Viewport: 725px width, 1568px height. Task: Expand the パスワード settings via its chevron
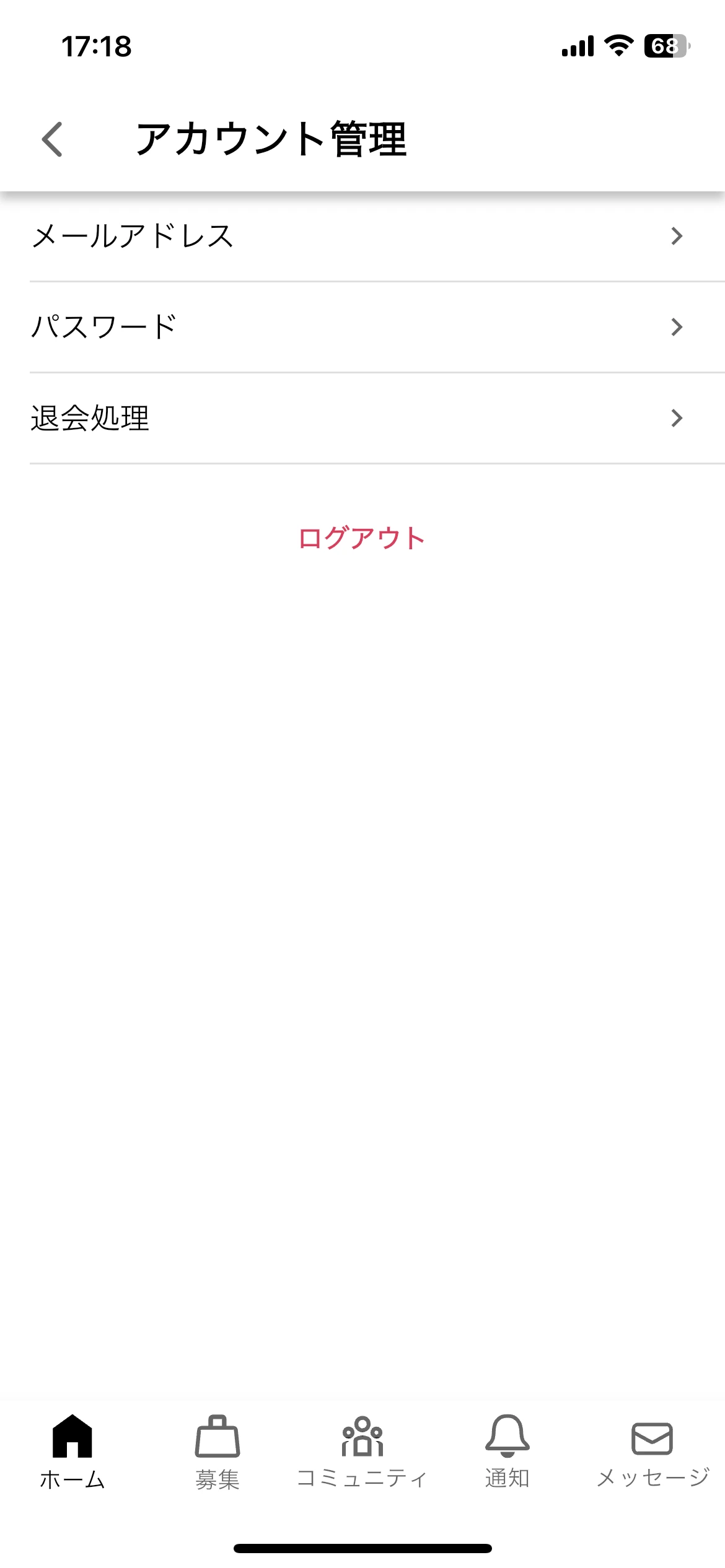tap(677, 327)
